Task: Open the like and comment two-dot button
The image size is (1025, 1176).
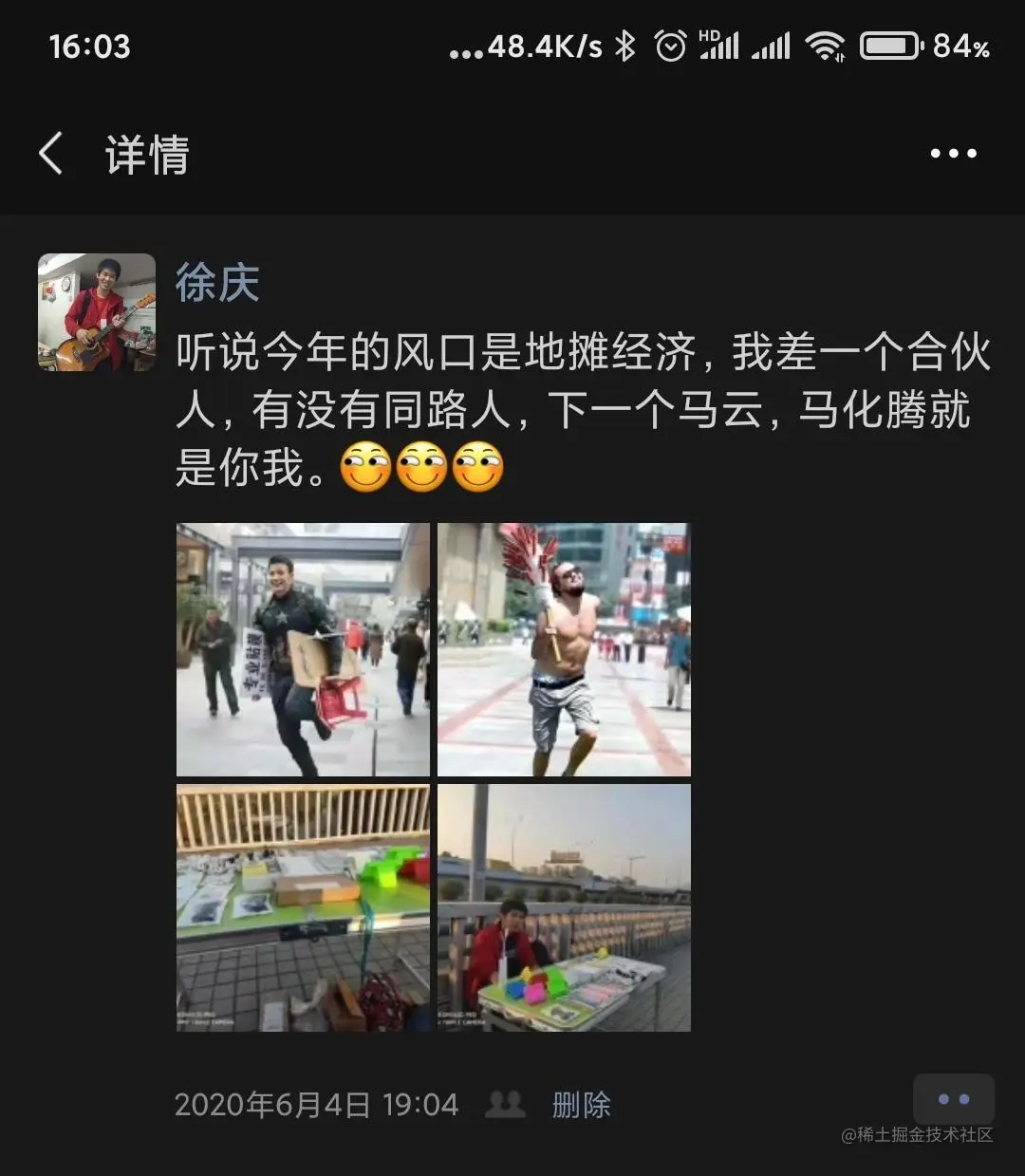Action: click(x=953, y=1099)
